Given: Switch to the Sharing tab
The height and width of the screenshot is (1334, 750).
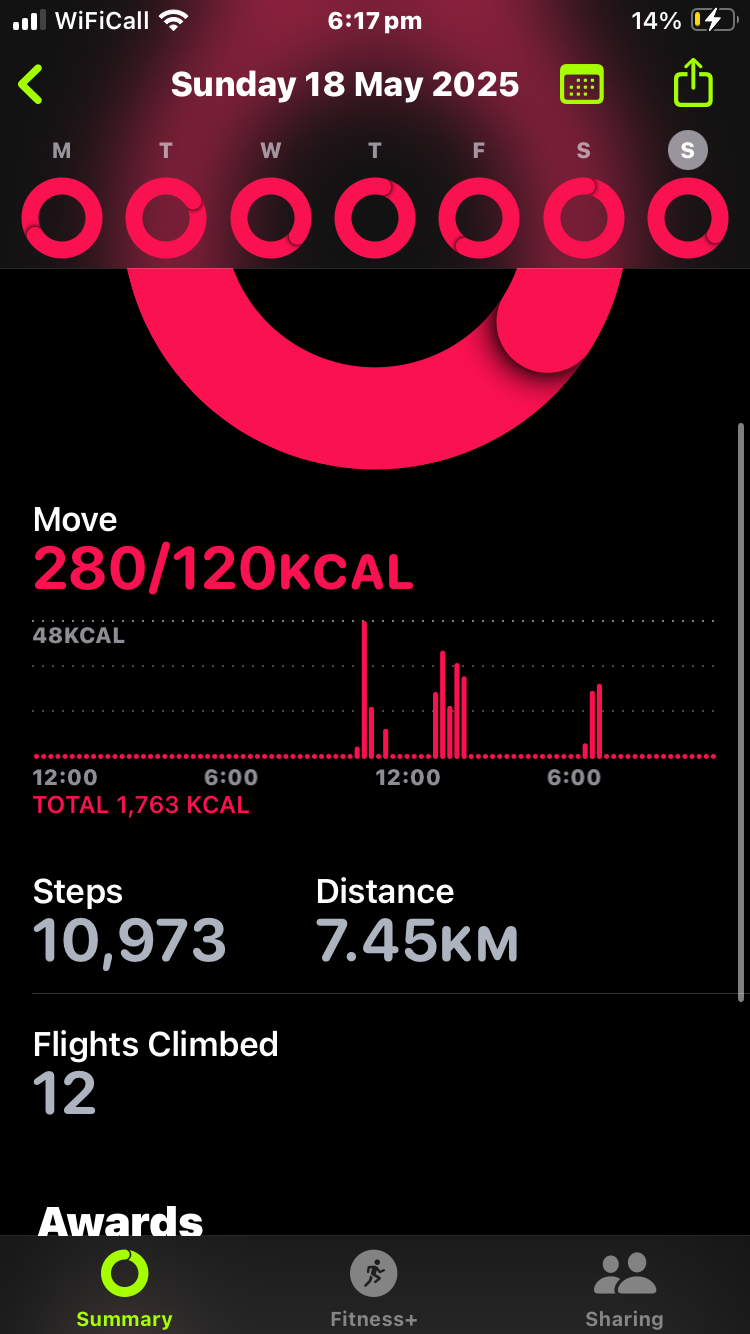Looking at the screenshot, I should (624, 1288).
